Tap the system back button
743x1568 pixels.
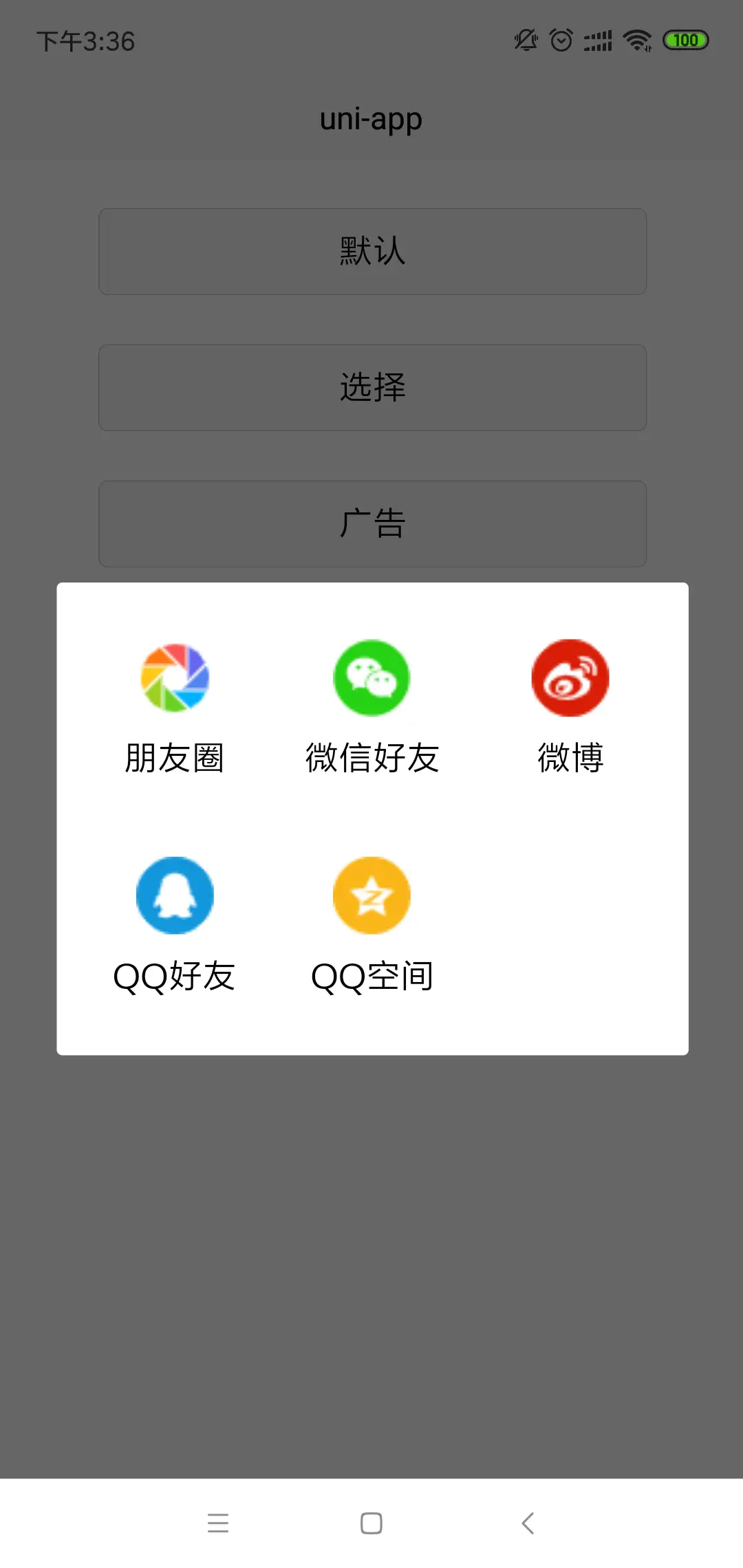click(528, 1523)
